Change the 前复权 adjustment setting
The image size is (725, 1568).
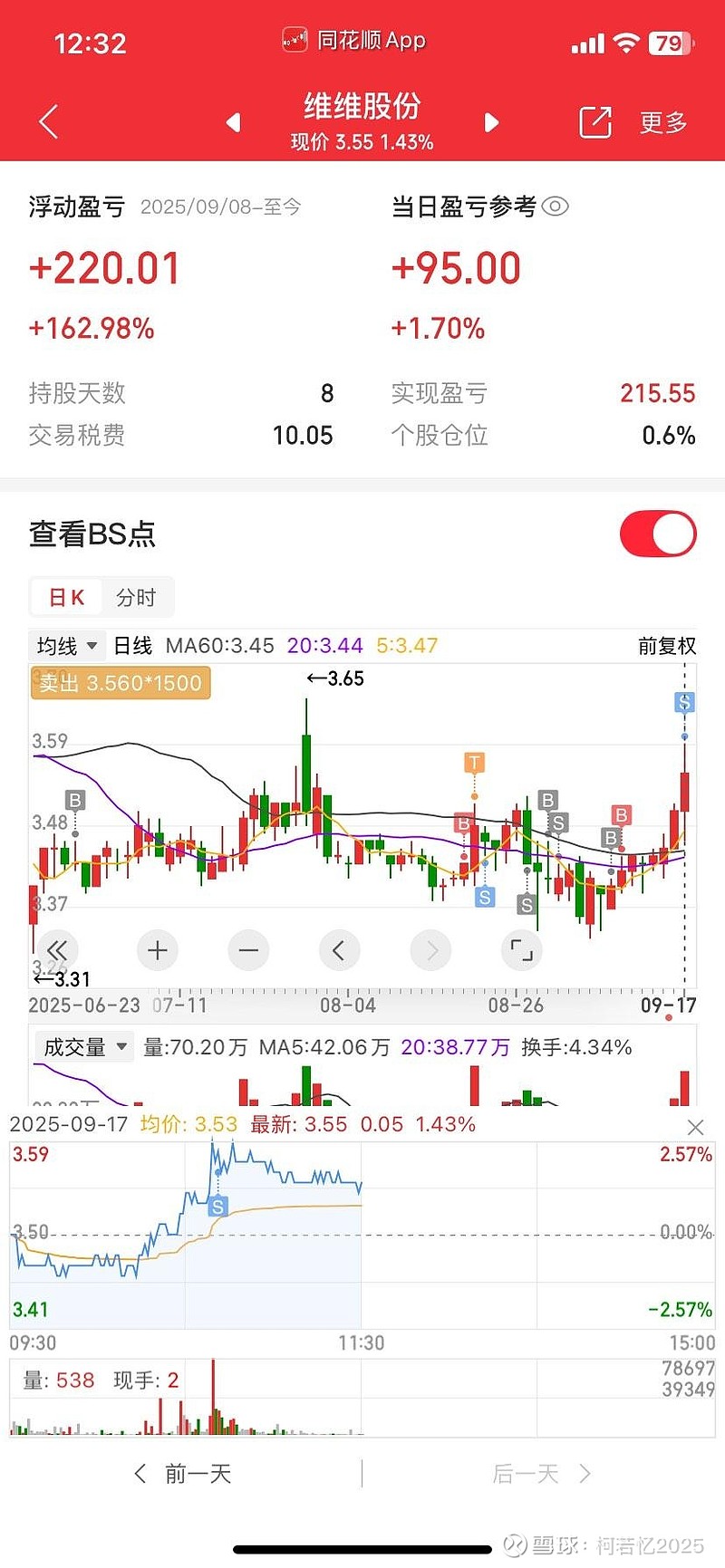coord(667,646)
